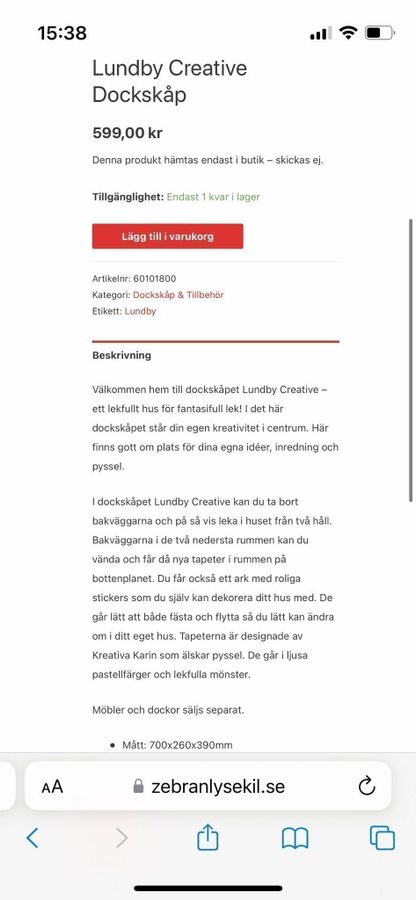Reload the page with the refresh icon
416x900 pixels.
click(x=366, y=786)
